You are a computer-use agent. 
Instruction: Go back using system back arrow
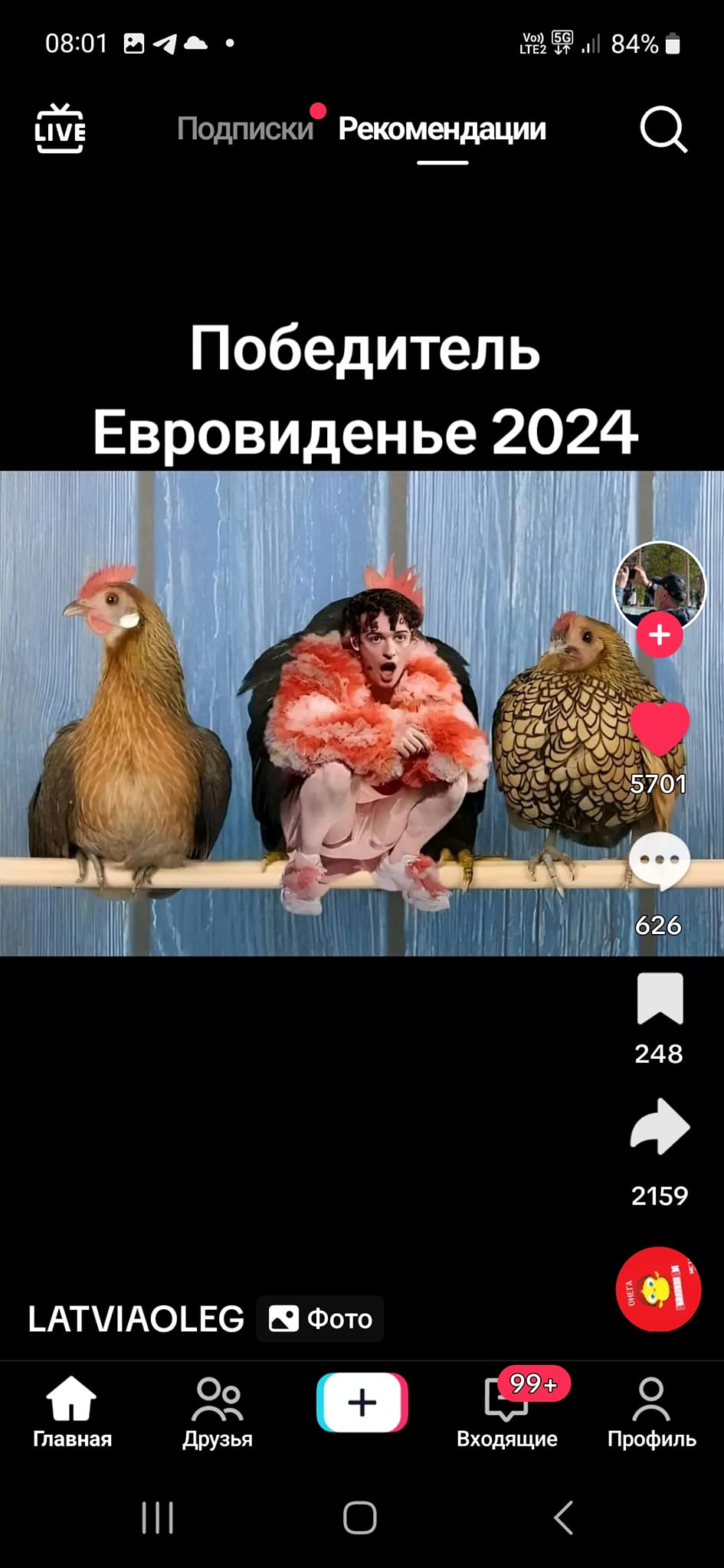click(564, 1517)
